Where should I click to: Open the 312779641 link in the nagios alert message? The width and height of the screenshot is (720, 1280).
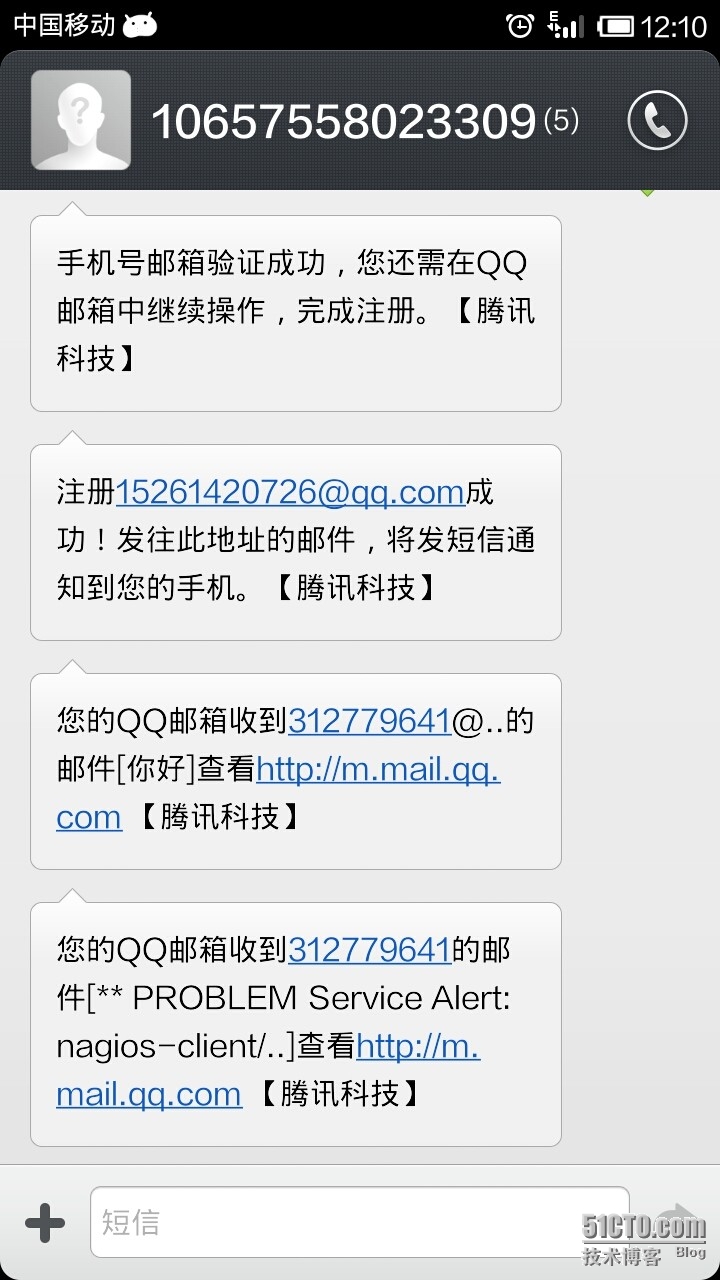tap(370, 950)
